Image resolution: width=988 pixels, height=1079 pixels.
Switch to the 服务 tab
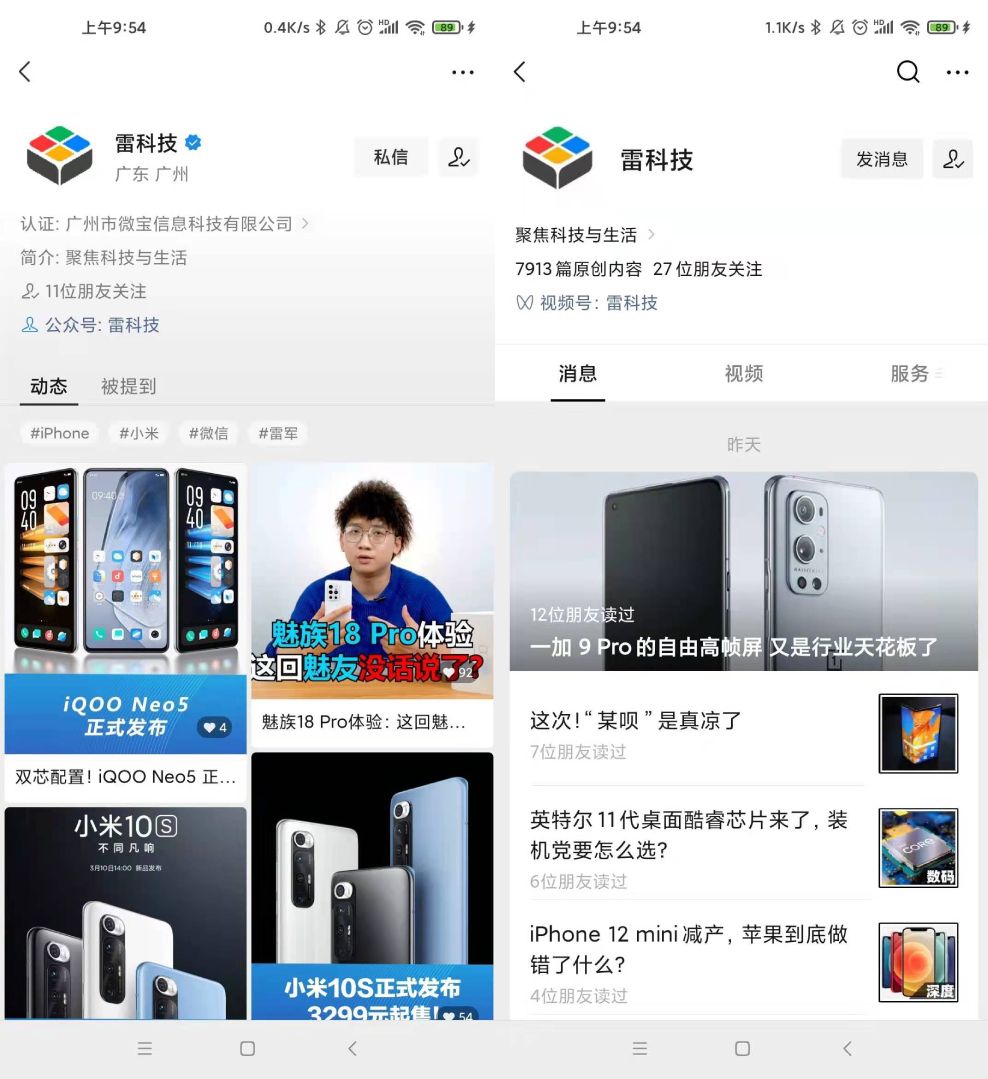(909, 374)
